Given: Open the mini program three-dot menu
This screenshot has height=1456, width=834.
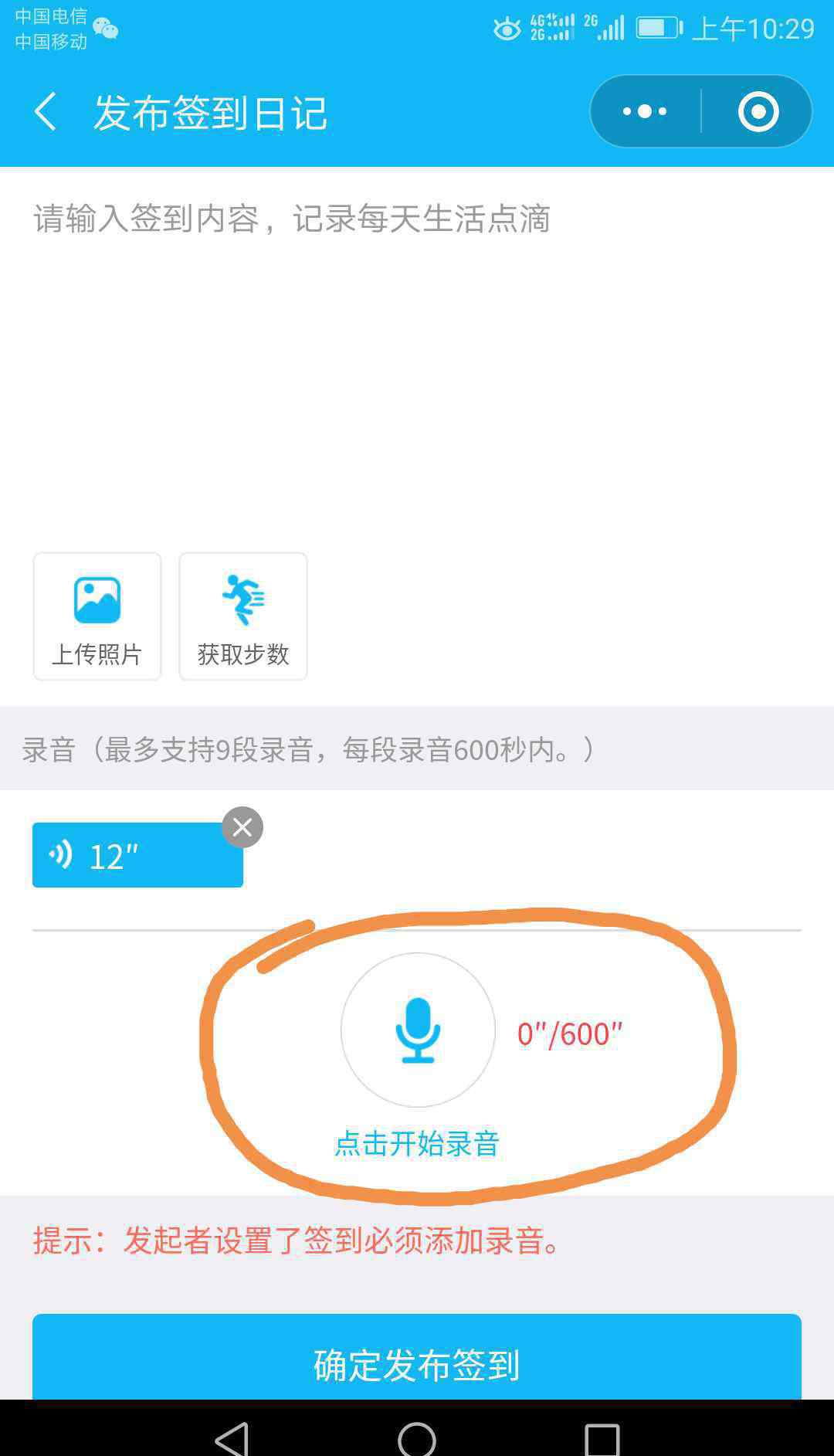Looking at the screenshot, I should tap(646, 112).
